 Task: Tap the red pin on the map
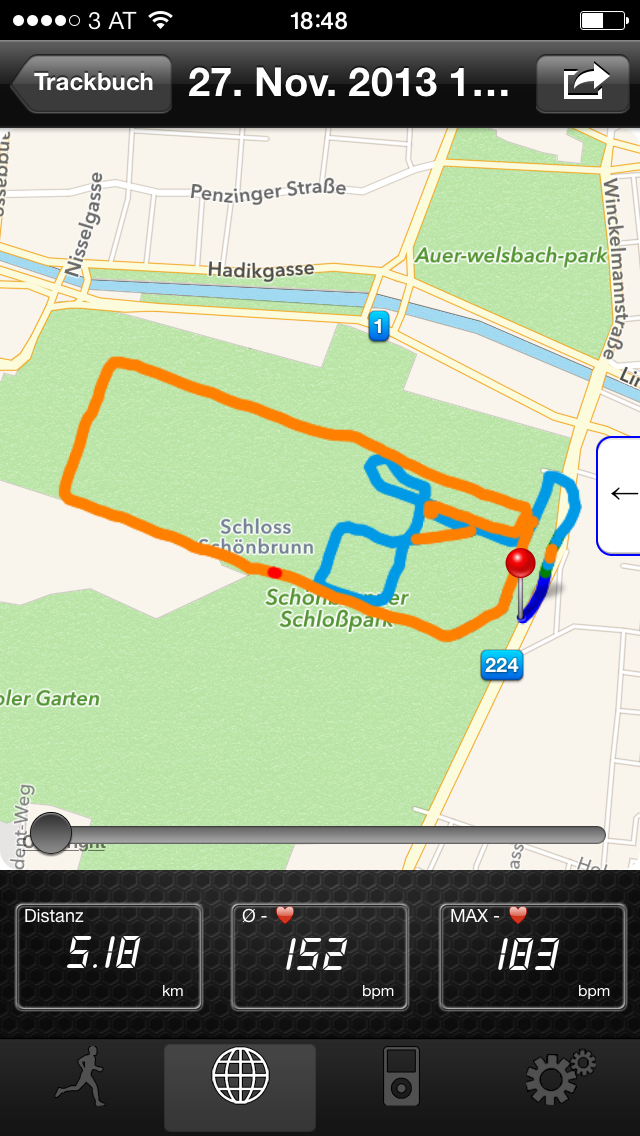pos(520,565)
